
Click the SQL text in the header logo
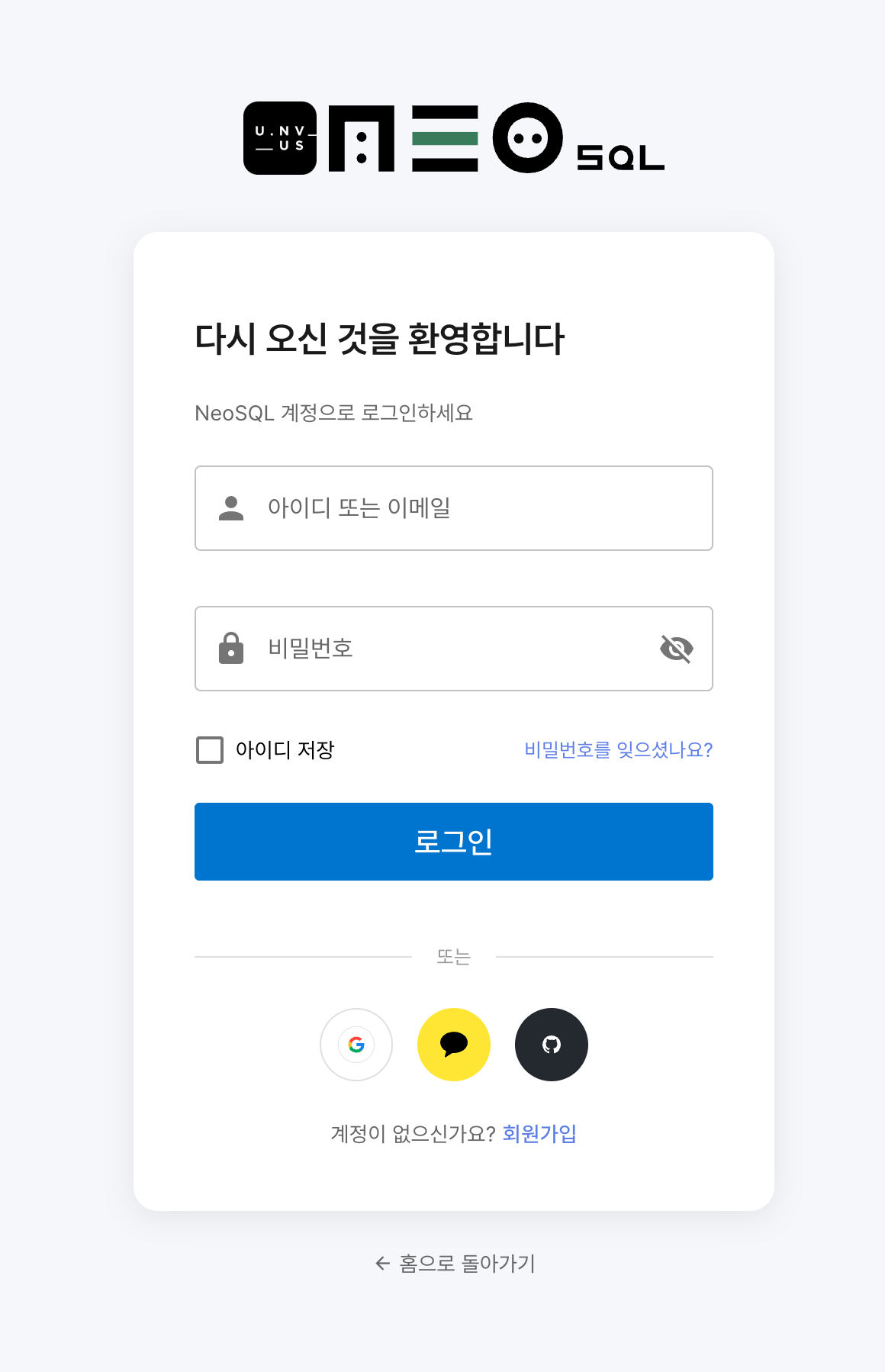click(621, 156)
